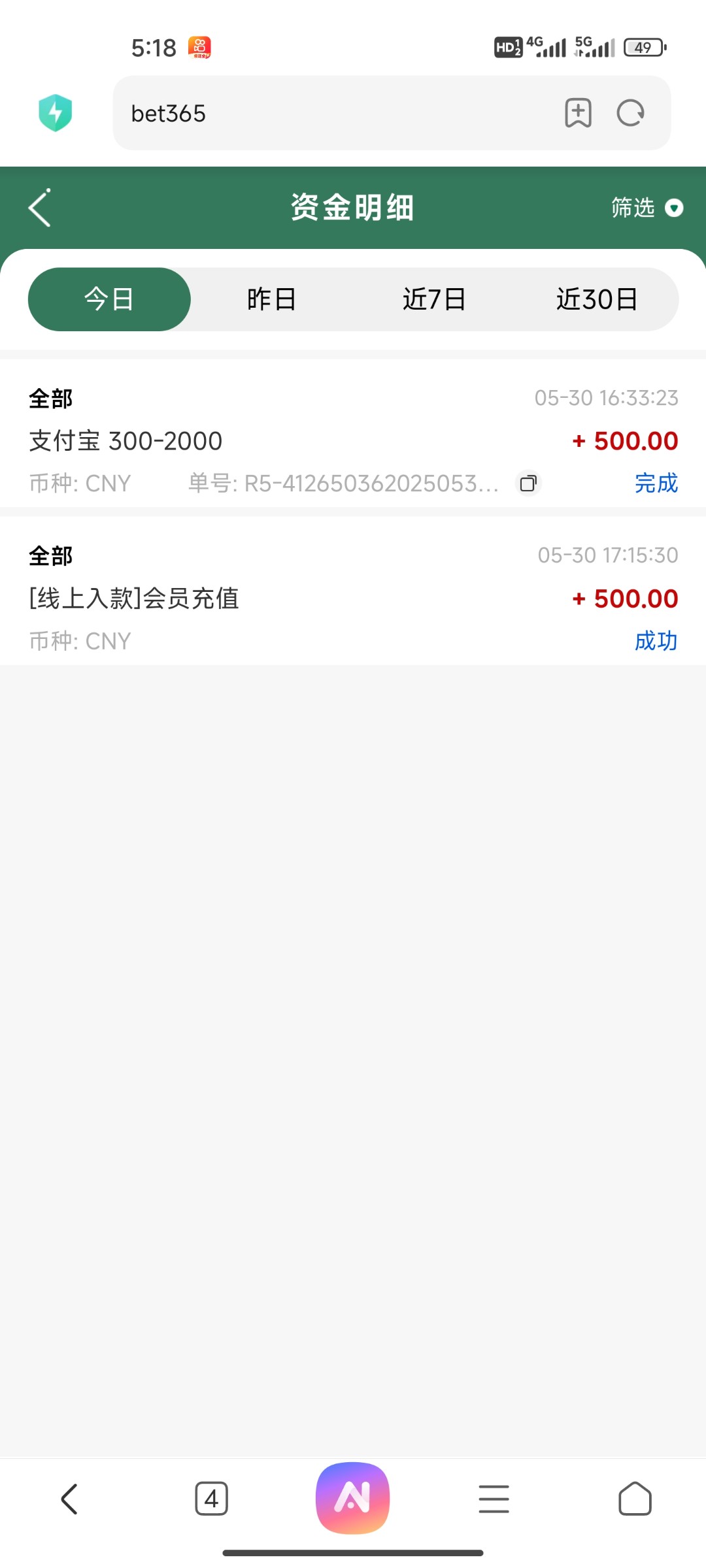706x1568 pixels.
Task: Go back from the 资金明细 page
Action: click(40, 208)
